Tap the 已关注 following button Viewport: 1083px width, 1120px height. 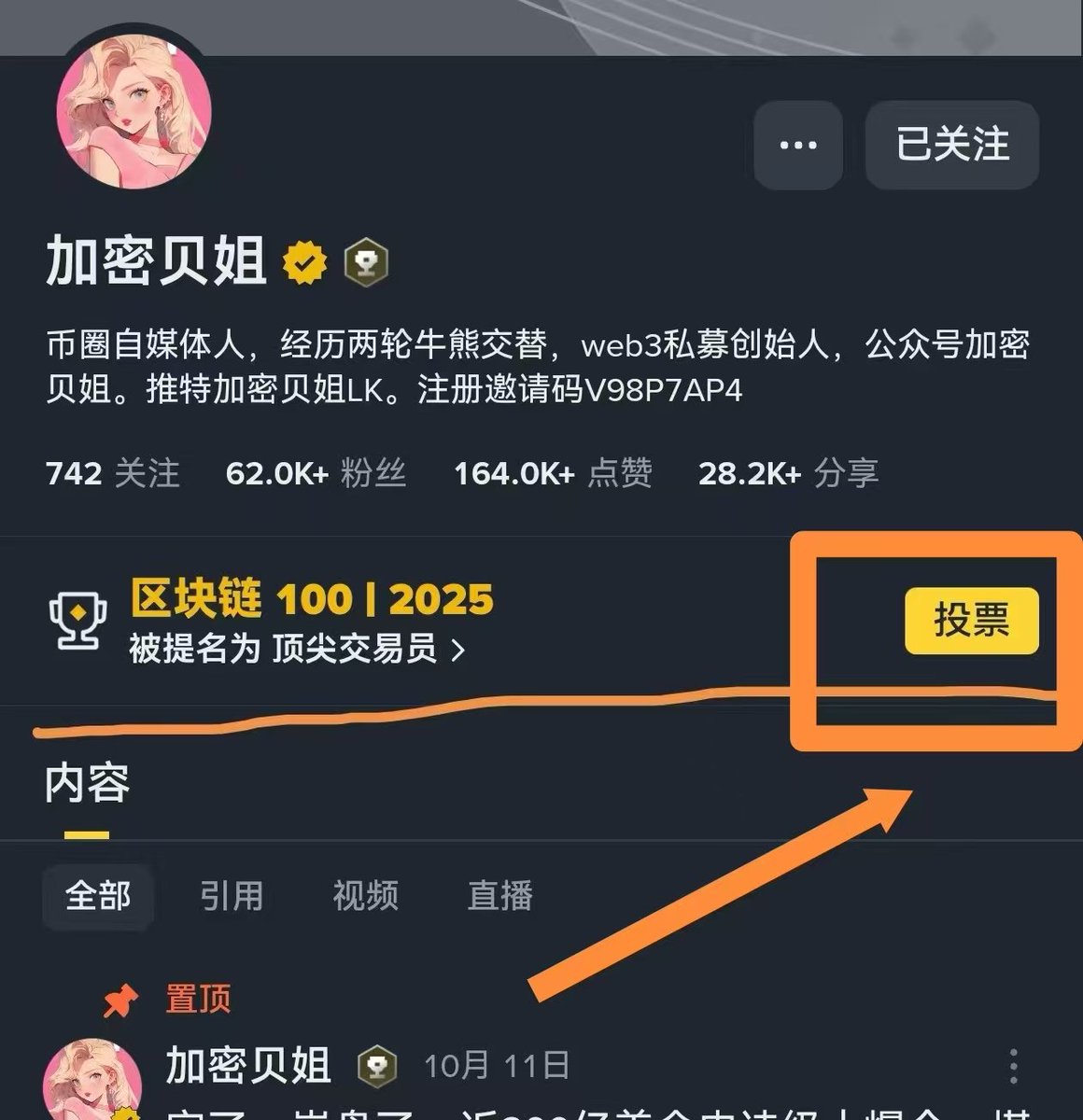coord(952,146)
